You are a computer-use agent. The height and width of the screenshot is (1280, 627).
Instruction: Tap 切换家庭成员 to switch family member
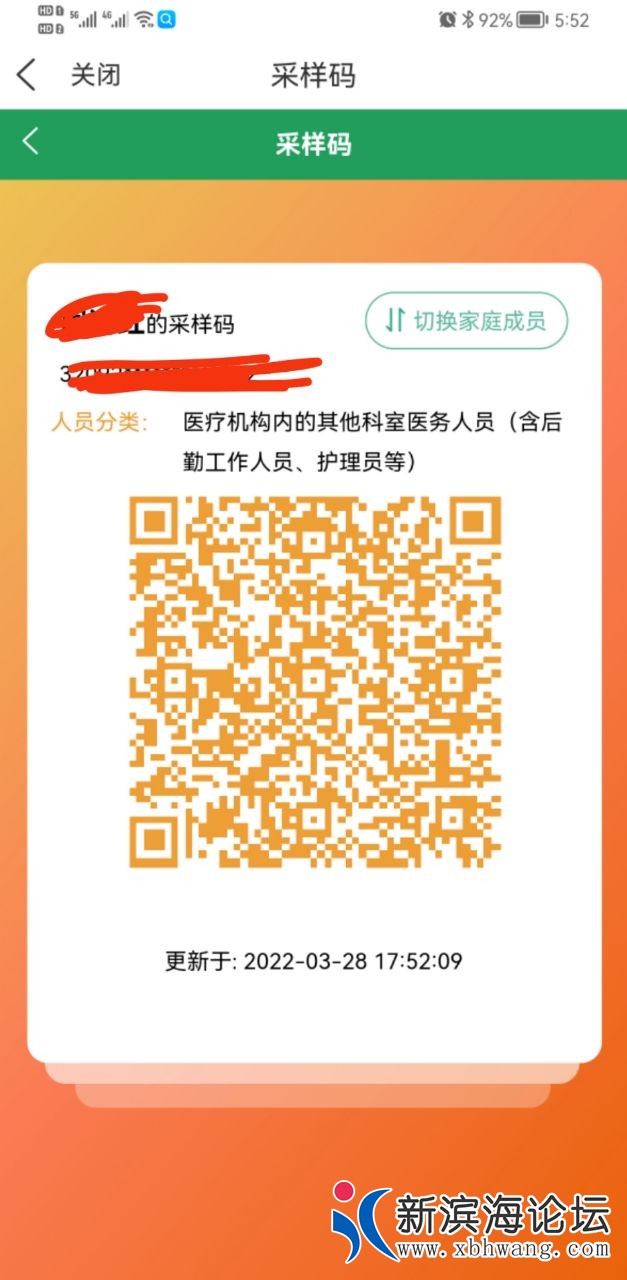point(467,320)
